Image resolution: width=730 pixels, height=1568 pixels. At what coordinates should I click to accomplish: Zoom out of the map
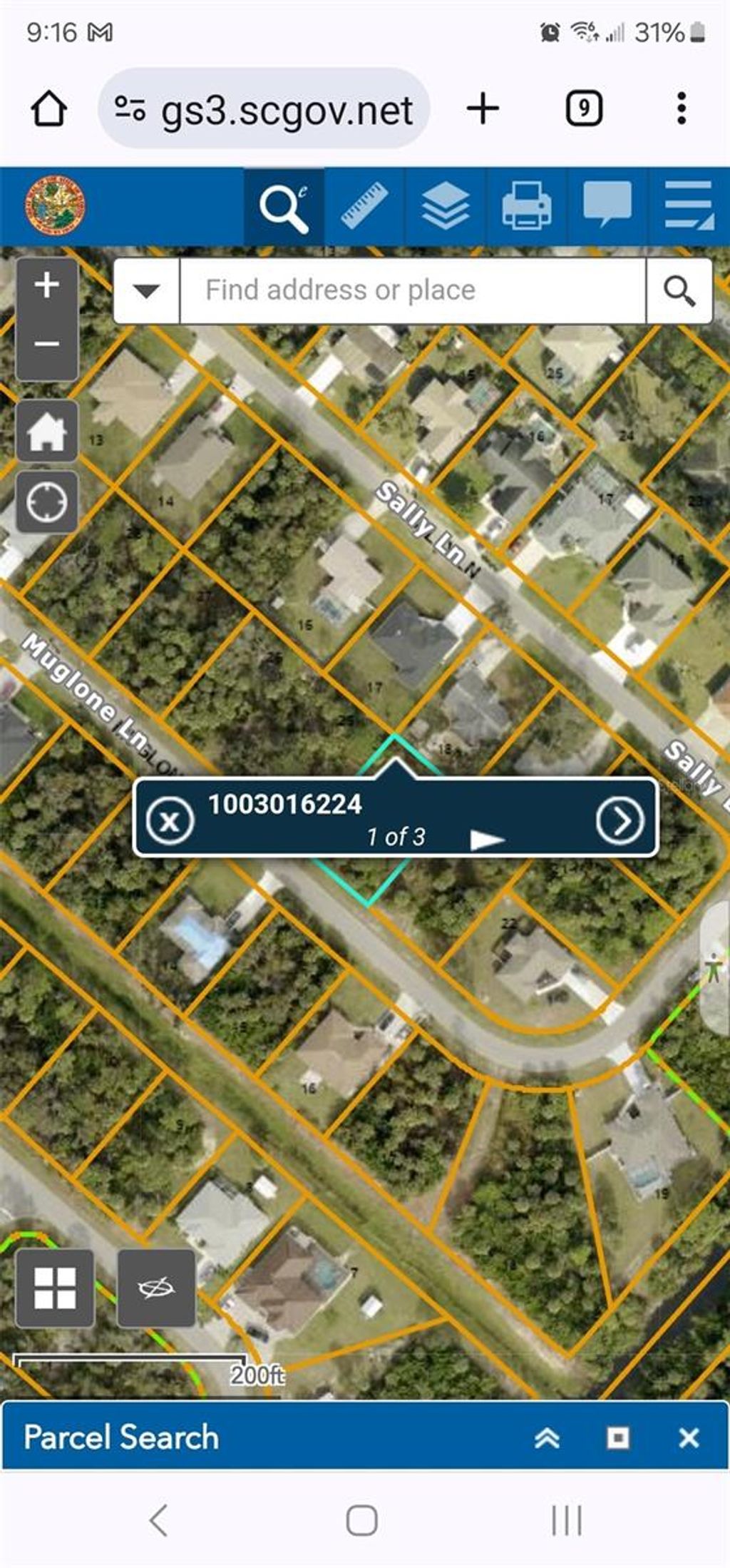pyautogui.click(x=47, y=345)
